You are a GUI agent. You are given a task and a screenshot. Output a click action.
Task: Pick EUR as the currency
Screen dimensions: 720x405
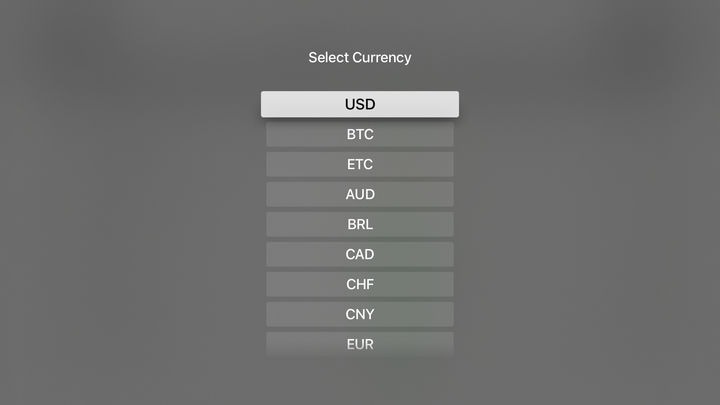[x=360, y=344]
